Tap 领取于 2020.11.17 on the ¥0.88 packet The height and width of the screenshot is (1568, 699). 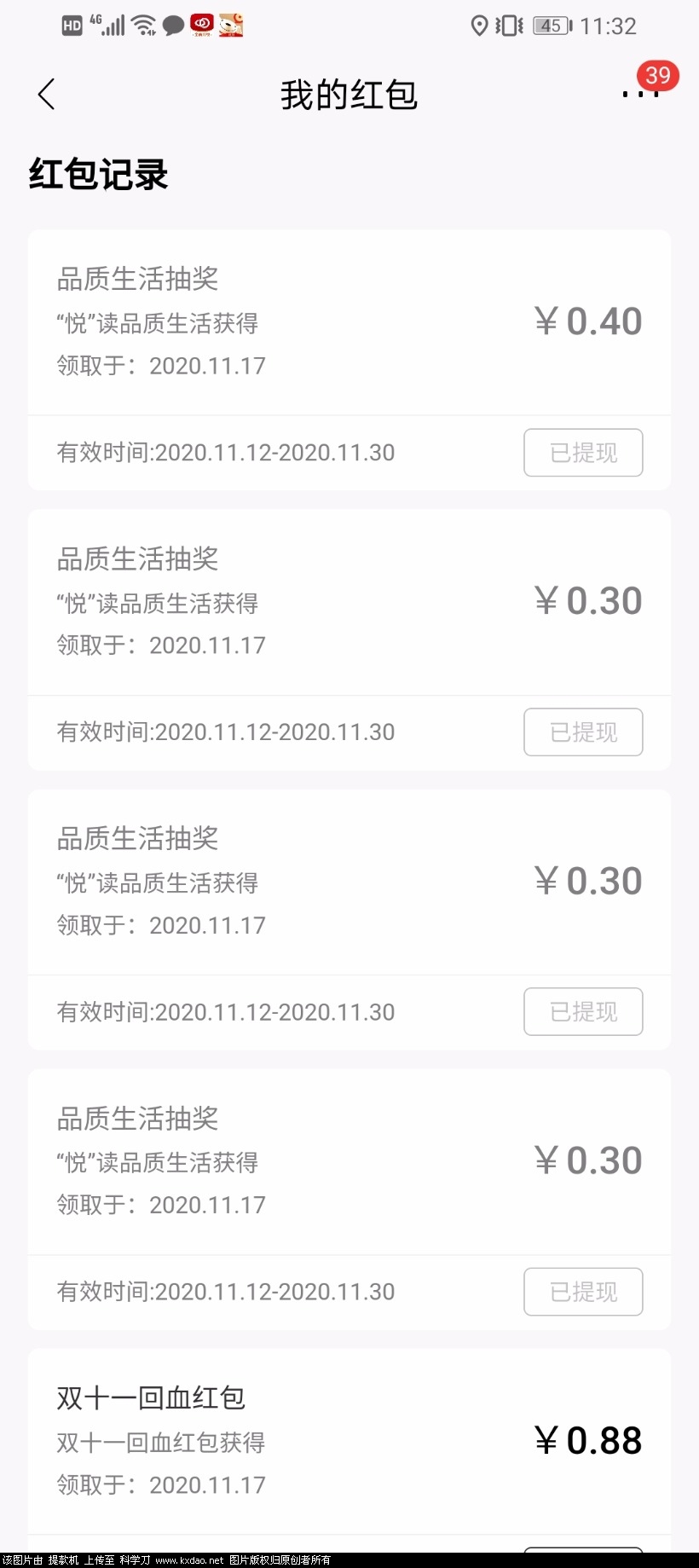160,1485
